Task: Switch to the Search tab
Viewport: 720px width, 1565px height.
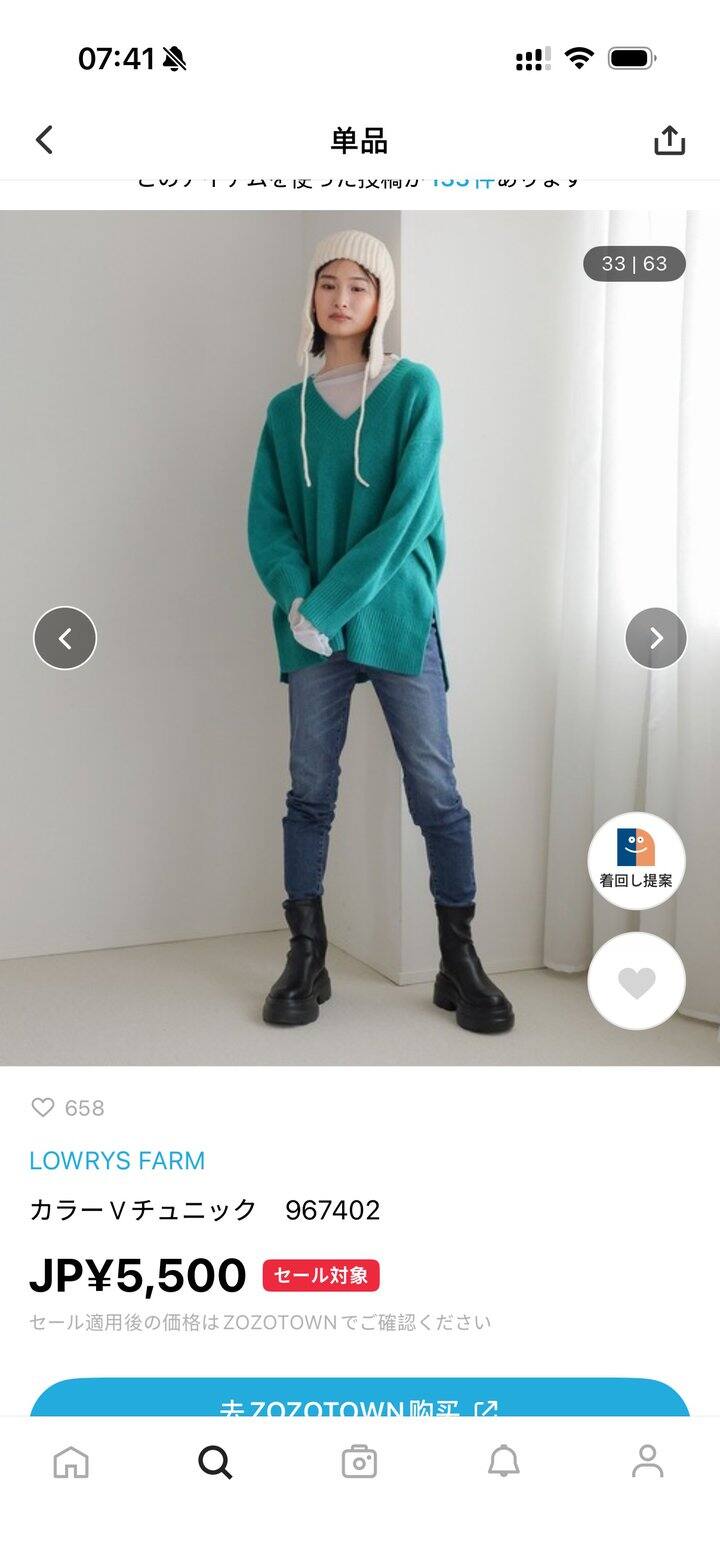Action: [x=215, y=1462]
